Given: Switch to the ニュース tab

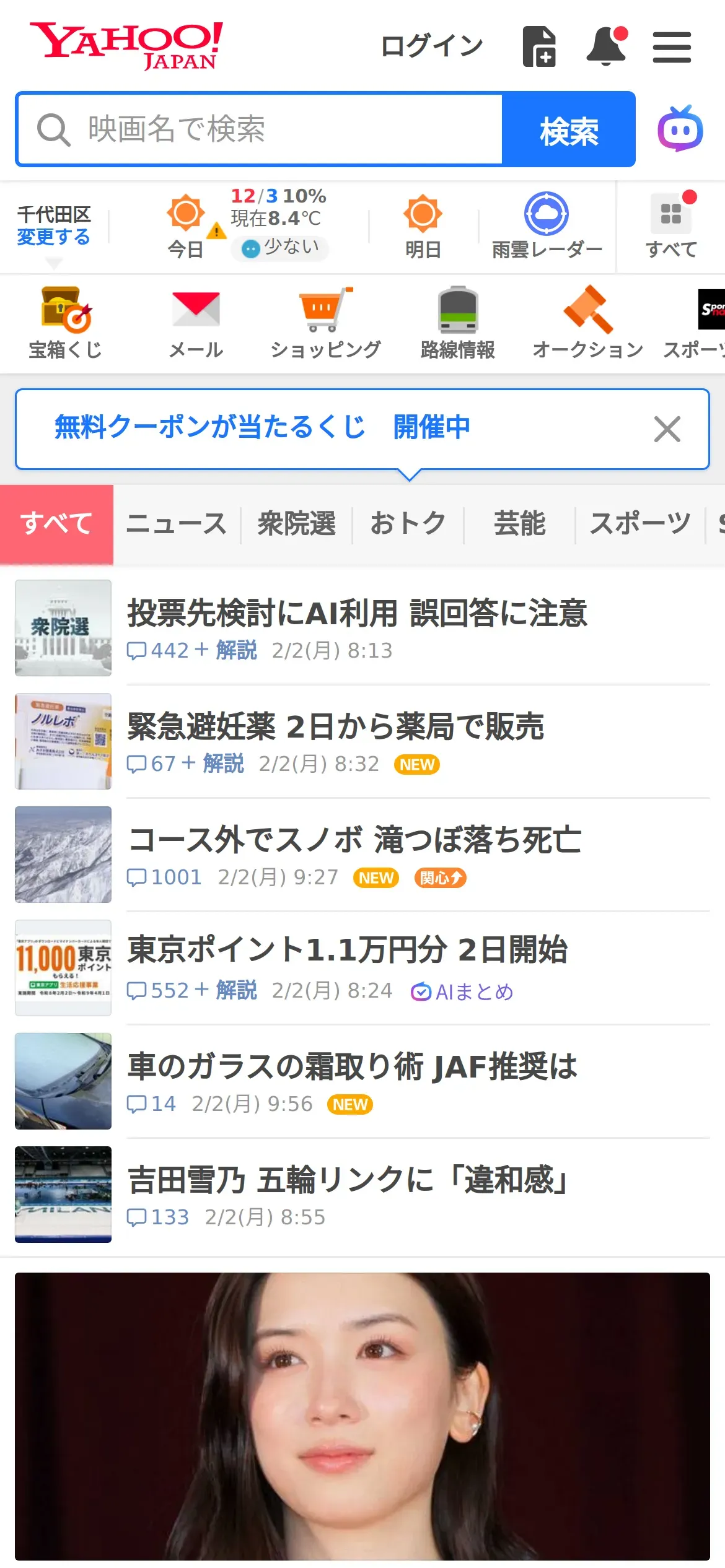Looking at the screenshot, I should pyautogui.click(x=177, y=524).
